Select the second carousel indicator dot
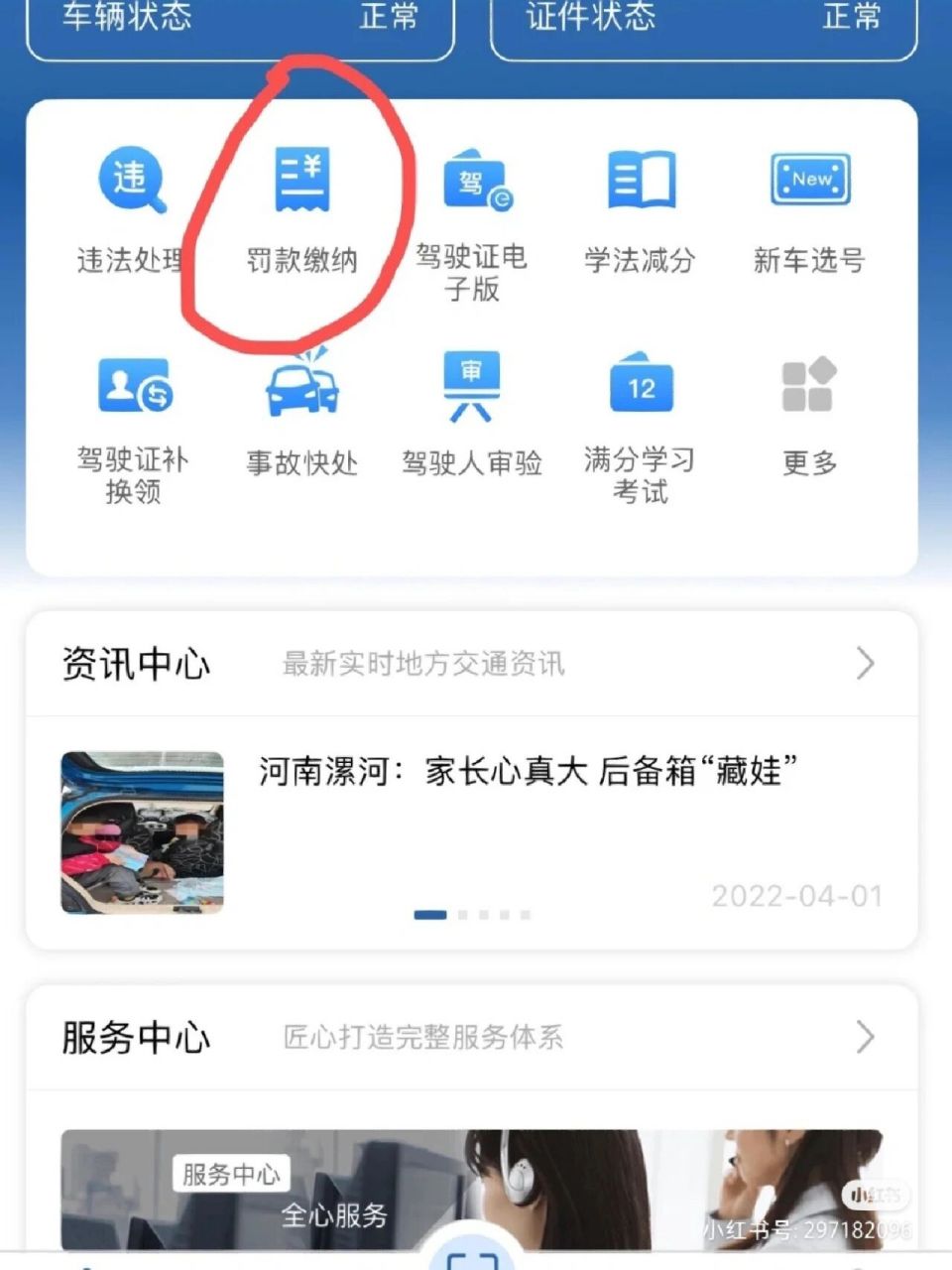Image resolution: width=952 pixels, height=1270 pixels. (465, 915)
